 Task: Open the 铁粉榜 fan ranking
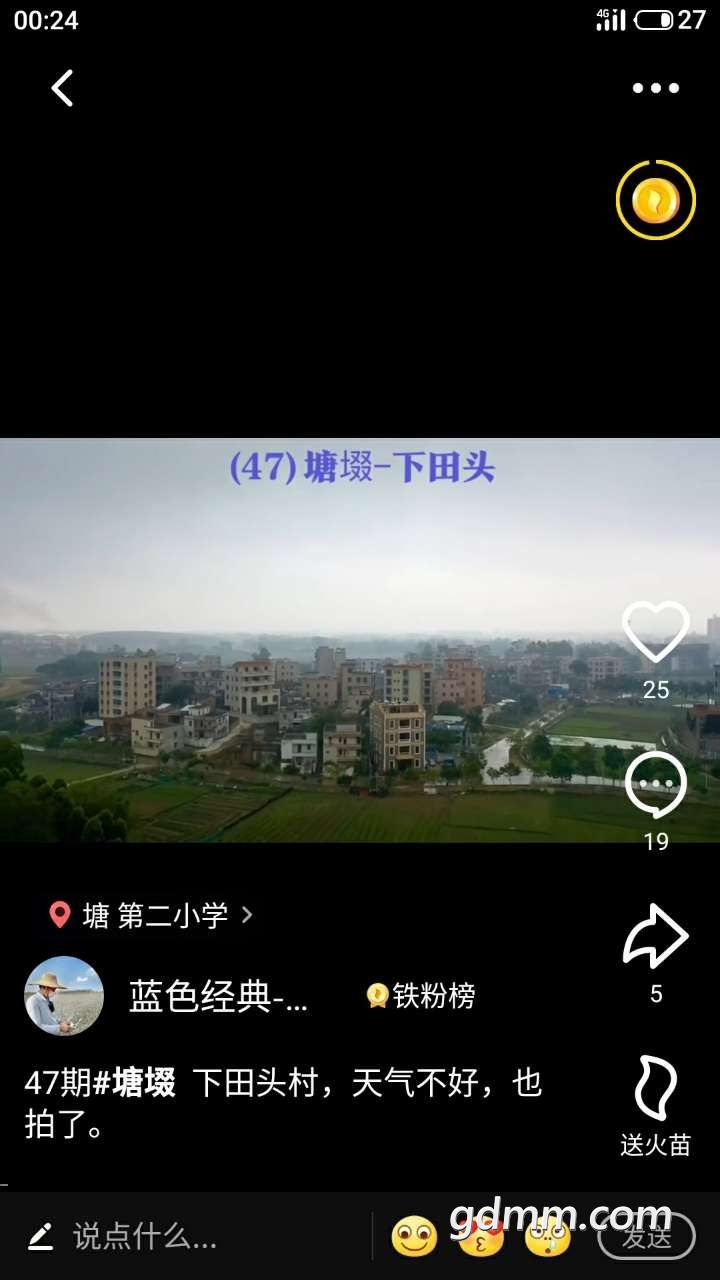click(422, 996)
